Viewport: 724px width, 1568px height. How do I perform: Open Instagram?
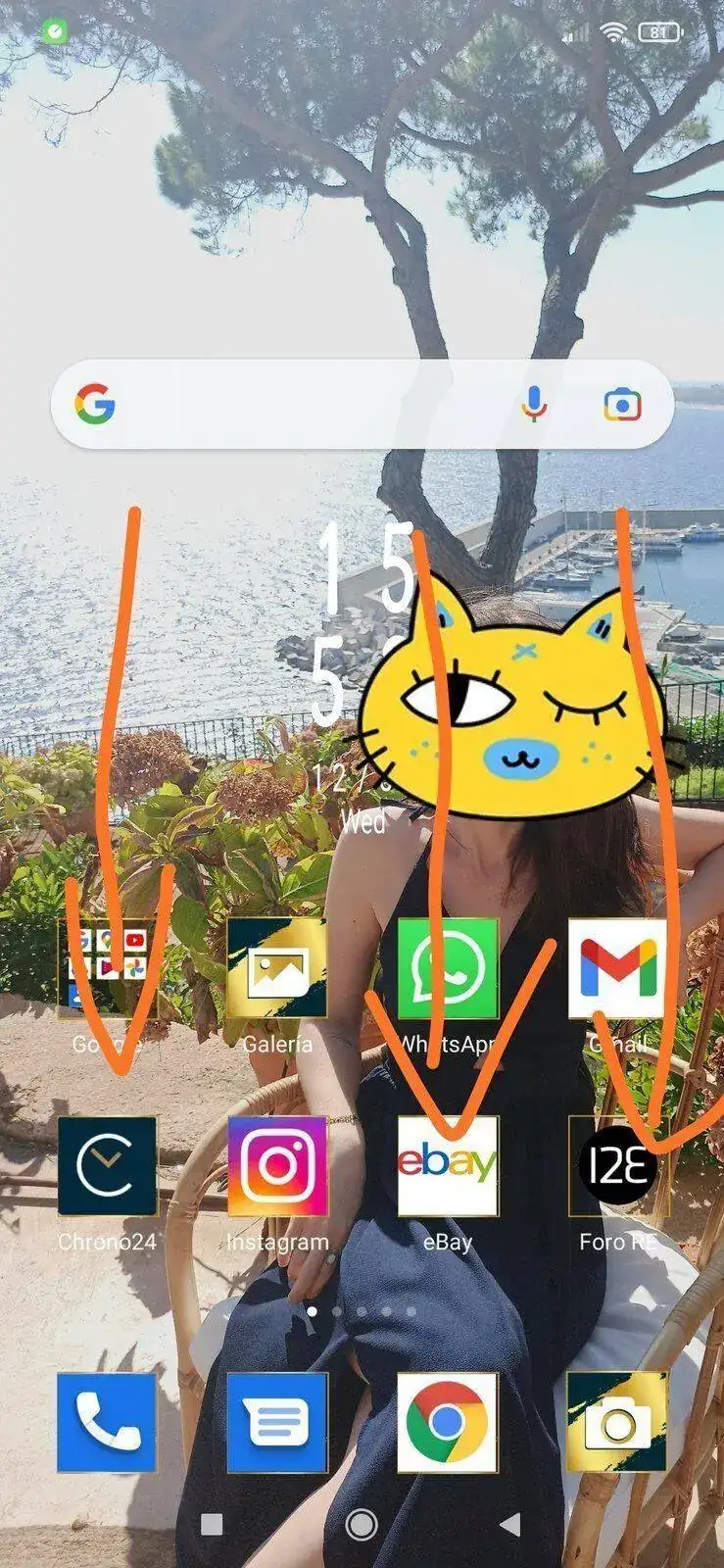coord(277,1166)
